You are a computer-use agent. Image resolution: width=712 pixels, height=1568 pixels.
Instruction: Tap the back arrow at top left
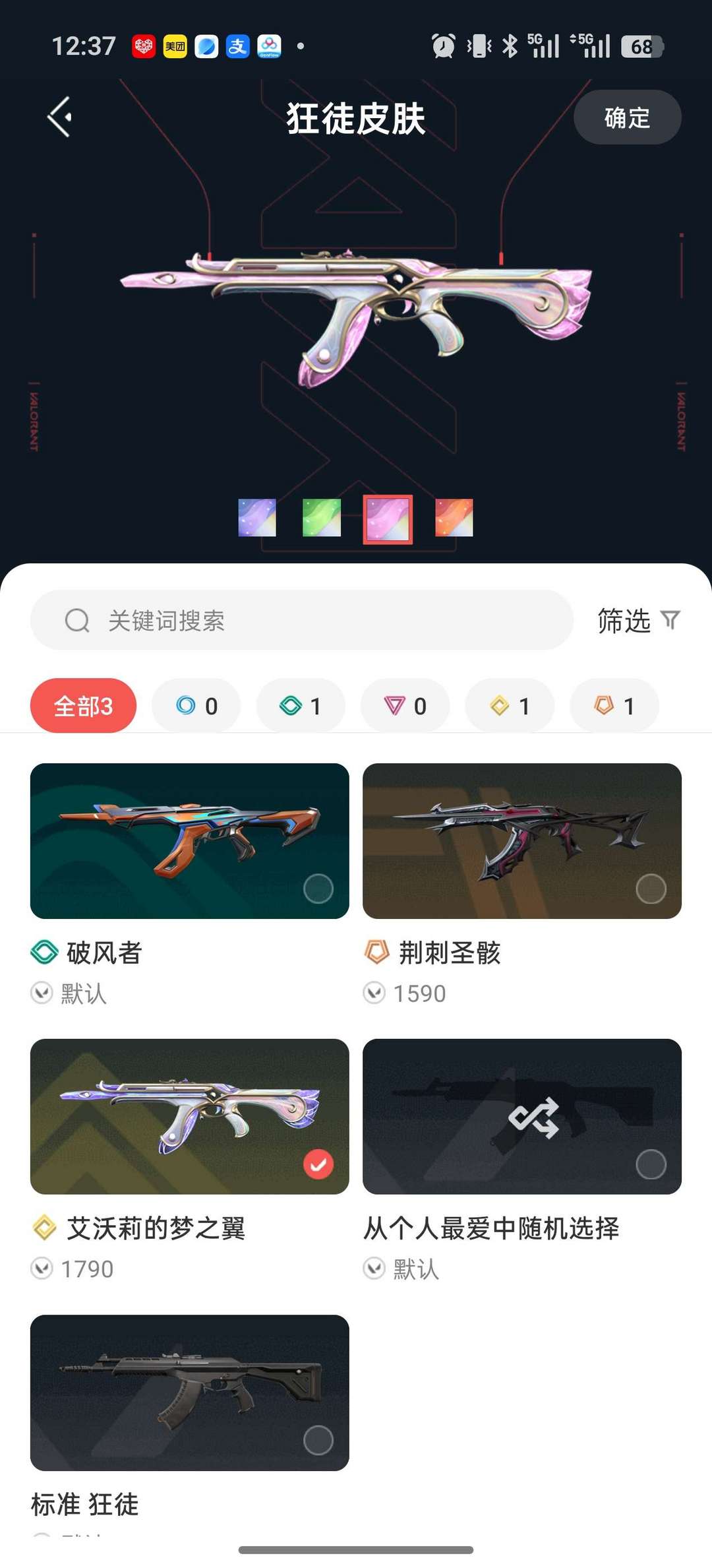[x=59, y=117]
